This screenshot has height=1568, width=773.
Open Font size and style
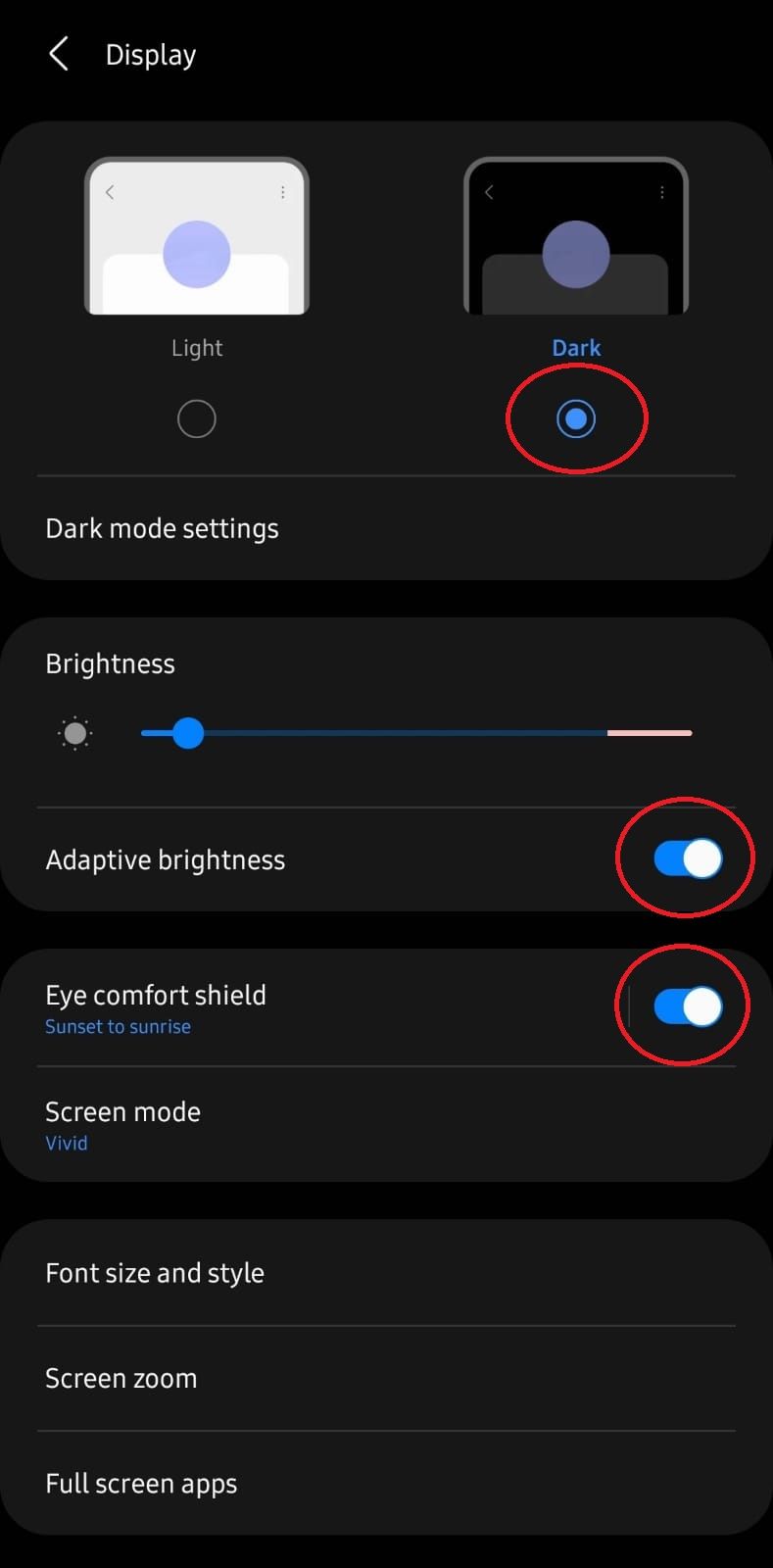click(x=155, y=1273)
